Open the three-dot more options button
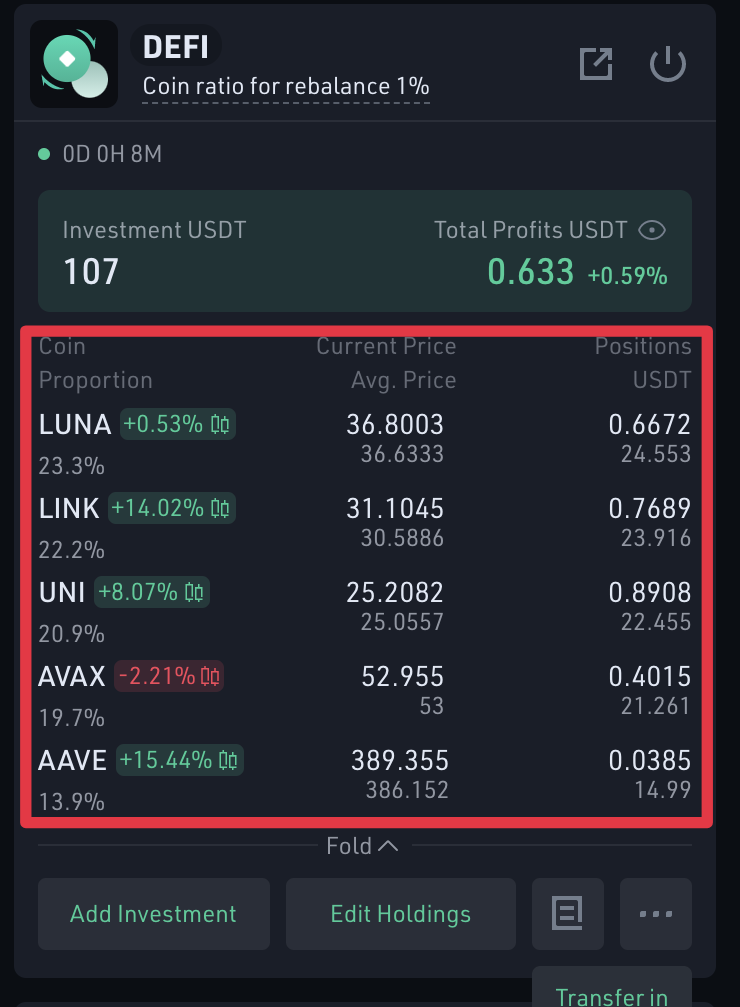Image resolution: width=740 pixels, height=1007 pixels. point(656,914)
